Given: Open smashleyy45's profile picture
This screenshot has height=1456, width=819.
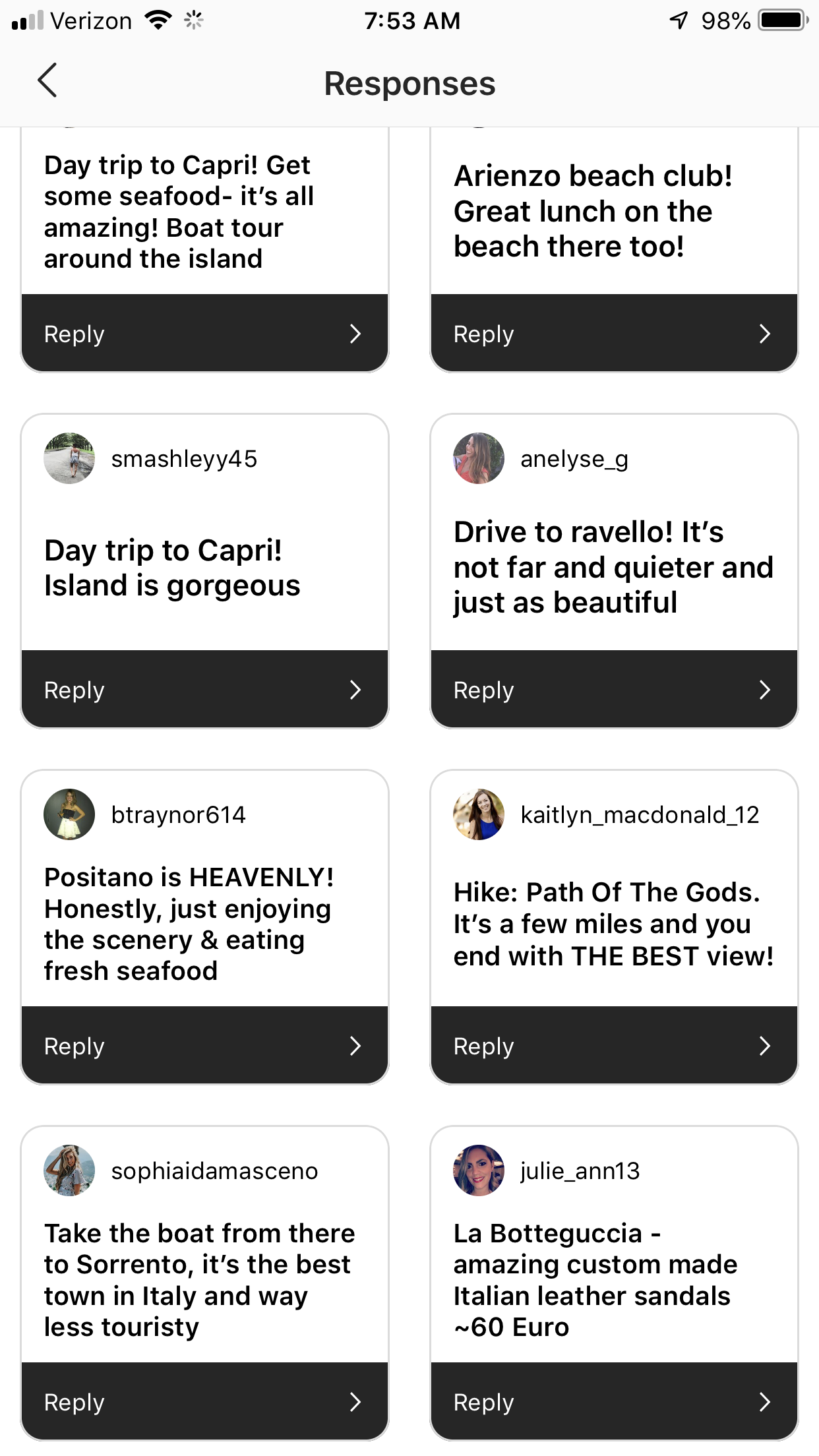Looking at the screenshot, I should (69, 458).
